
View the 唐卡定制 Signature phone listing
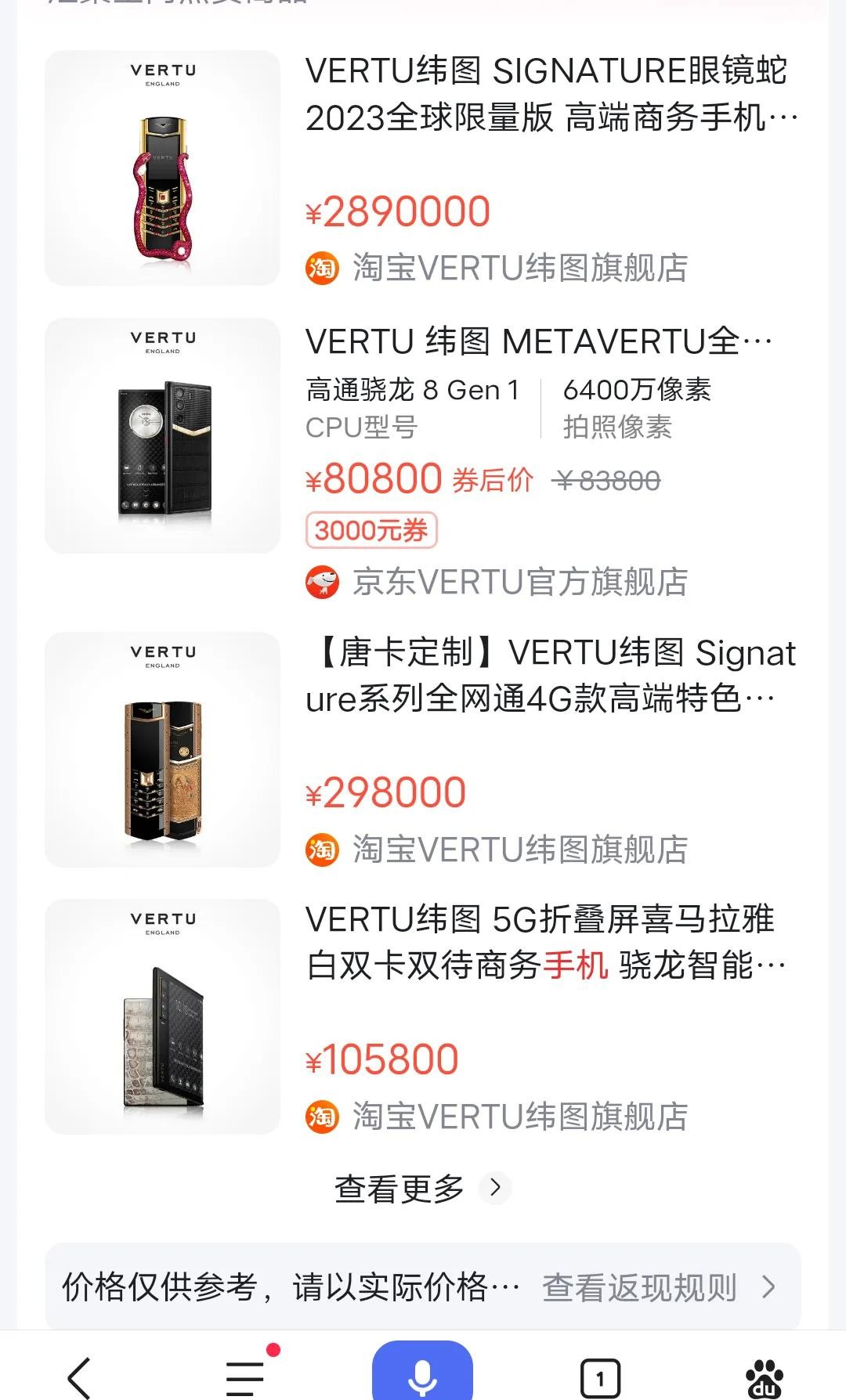click(550, 675)
